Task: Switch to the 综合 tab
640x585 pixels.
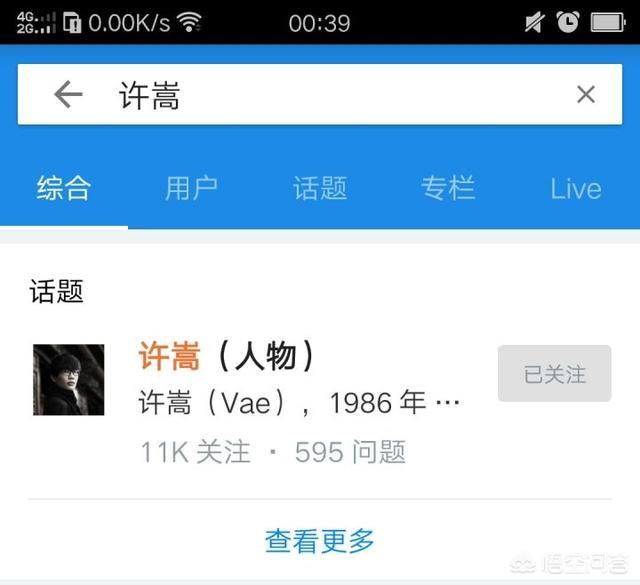Action: (64, 188)
